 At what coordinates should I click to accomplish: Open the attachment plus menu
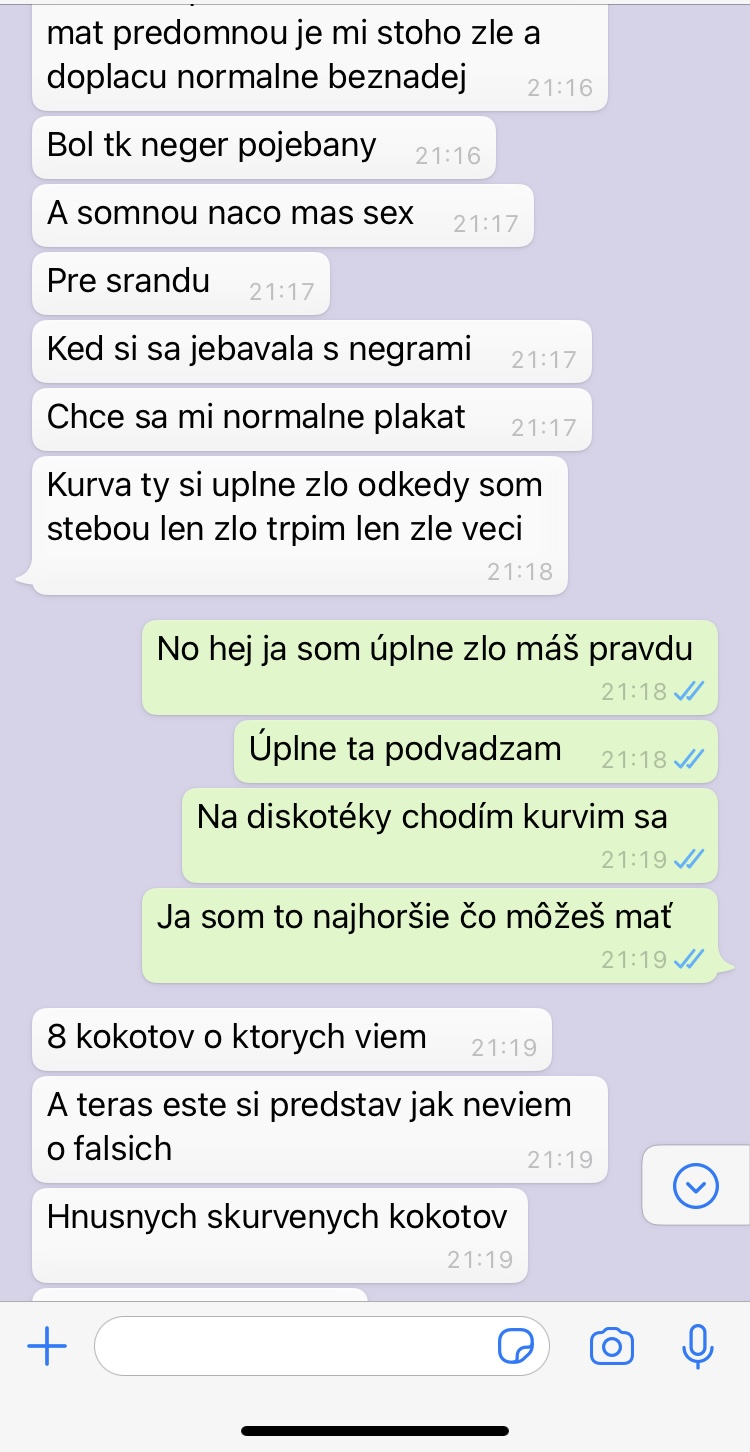[x=46, y=1347]
